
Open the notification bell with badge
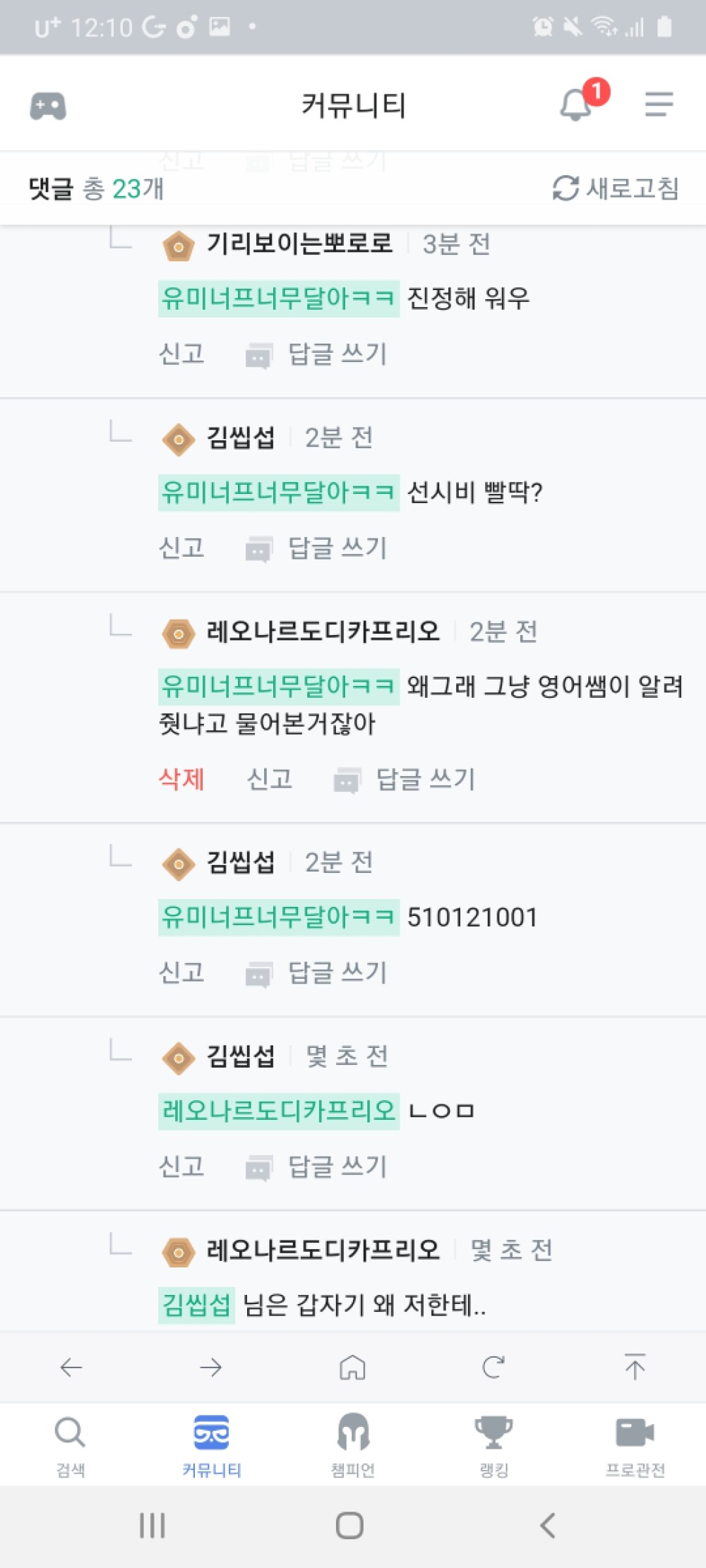(x=574, y=104)
